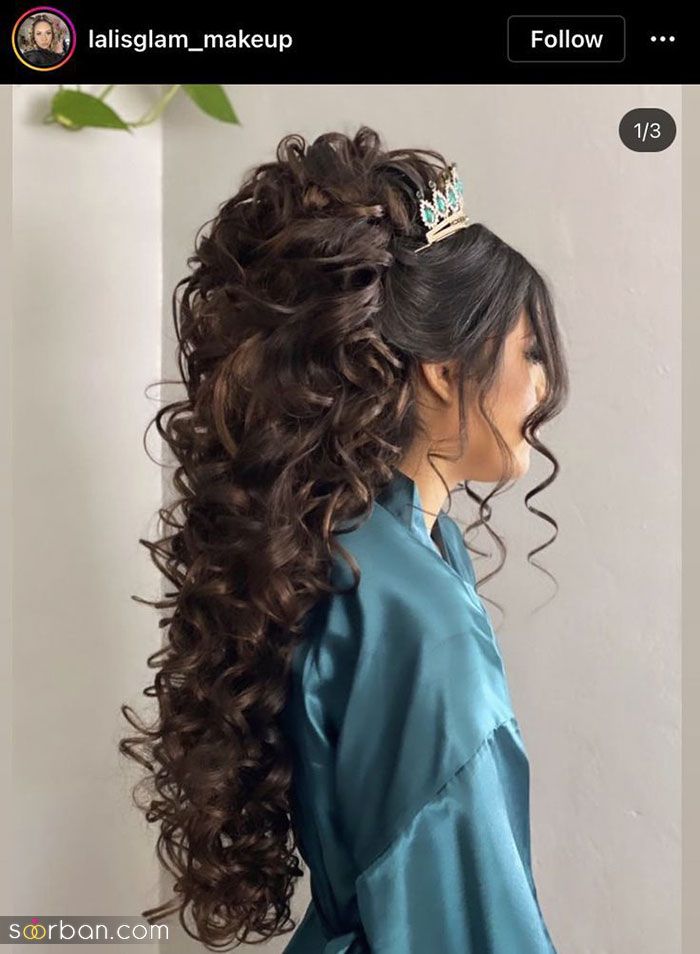Viewport: 700px width, 954px height.
Task: Open the lalisglam_makeup username link
Action: pos(190,40)
